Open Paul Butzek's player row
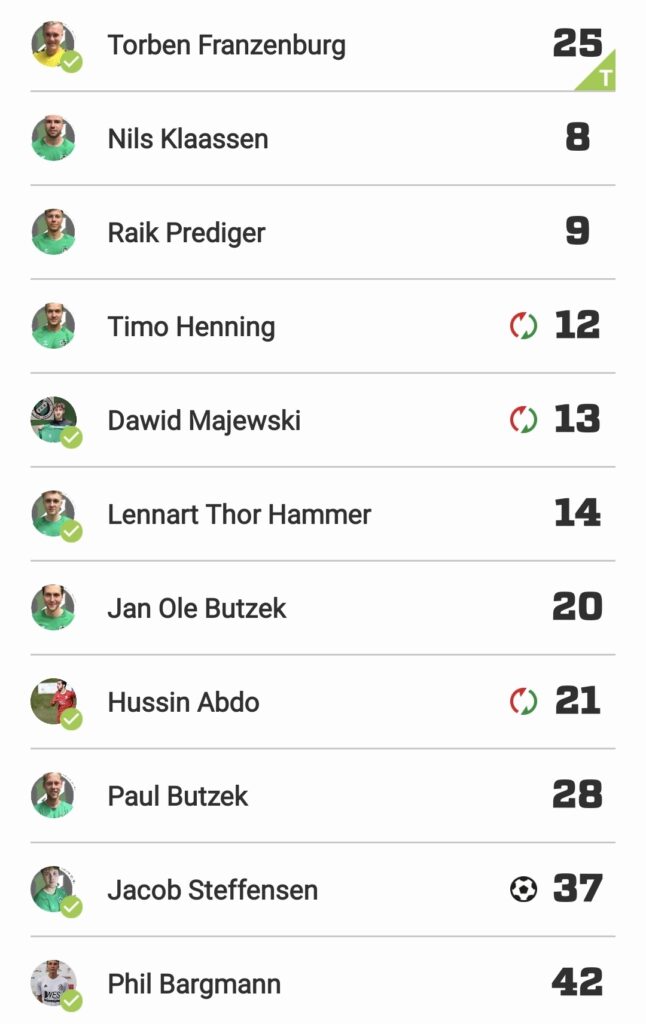The width and height of the screenshot is (646, 1024). point(178,796)
